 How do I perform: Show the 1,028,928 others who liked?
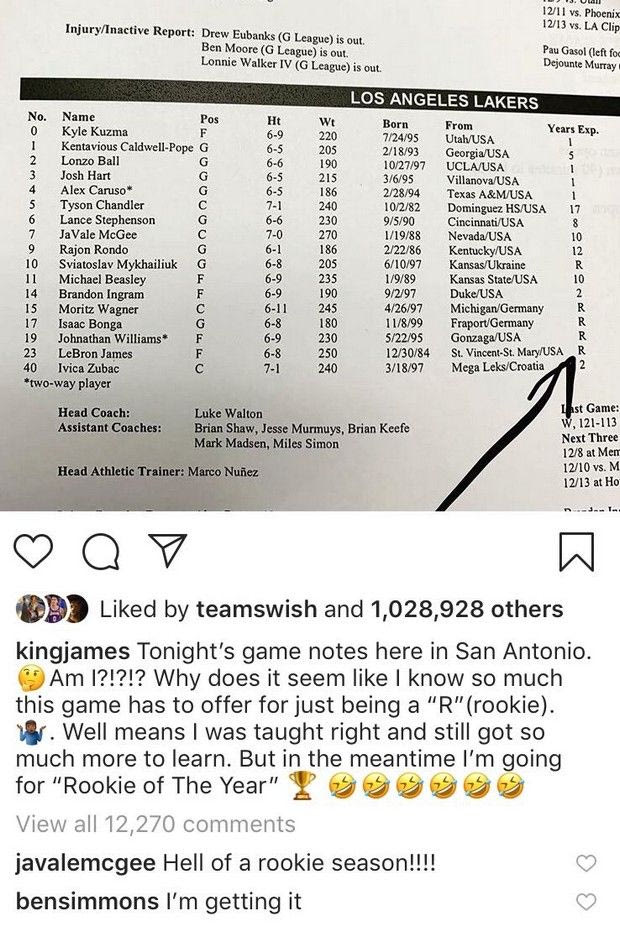pyautogui.click(x=467, y=610)
